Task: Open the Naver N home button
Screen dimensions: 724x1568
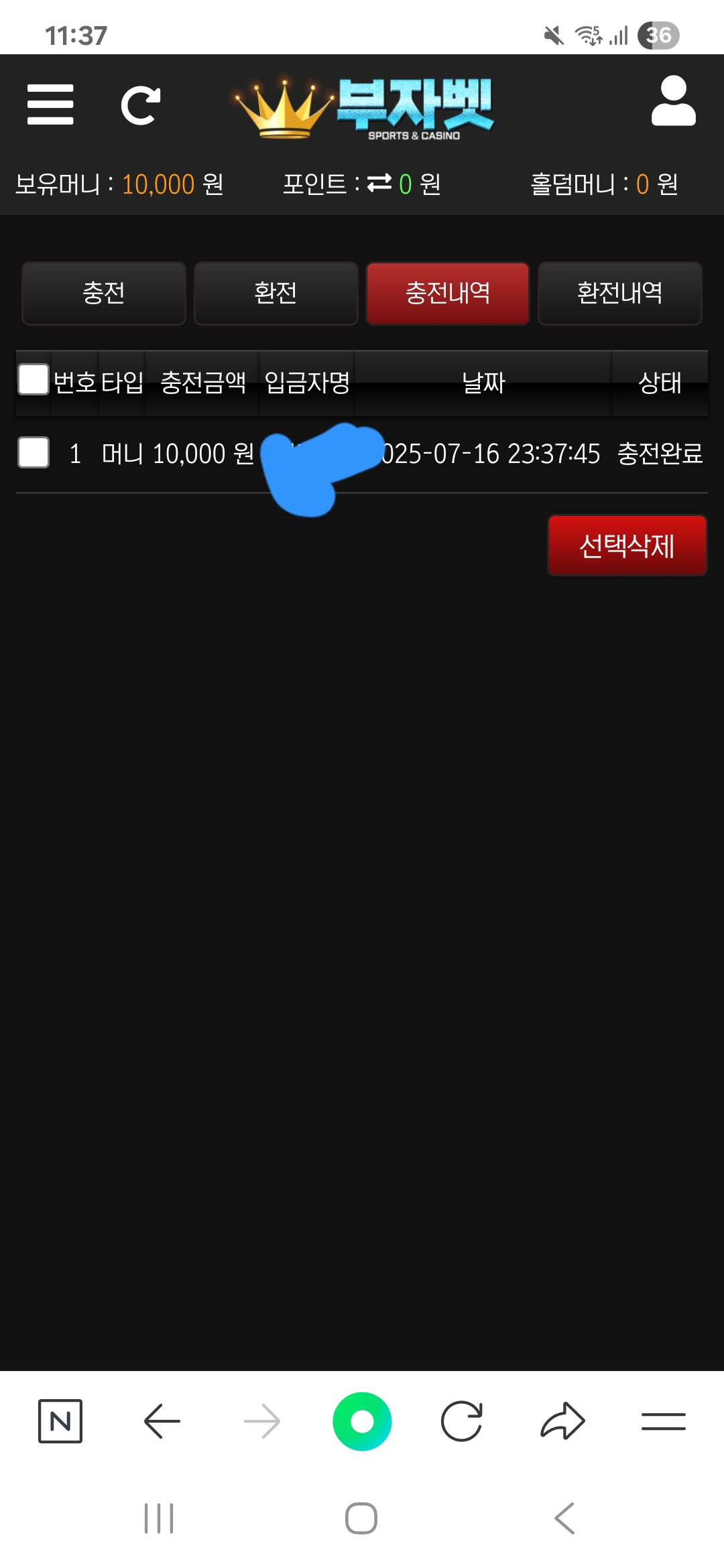Action: click(60, 1421)
